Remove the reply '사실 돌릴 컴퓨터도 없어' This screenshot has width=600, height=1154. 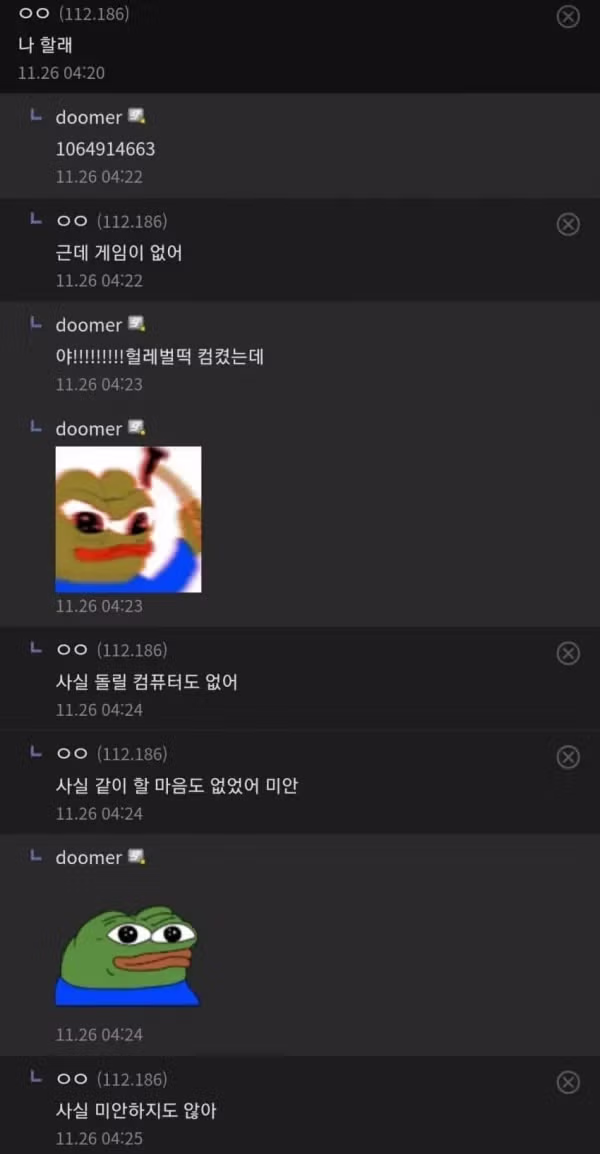(568, 653)
